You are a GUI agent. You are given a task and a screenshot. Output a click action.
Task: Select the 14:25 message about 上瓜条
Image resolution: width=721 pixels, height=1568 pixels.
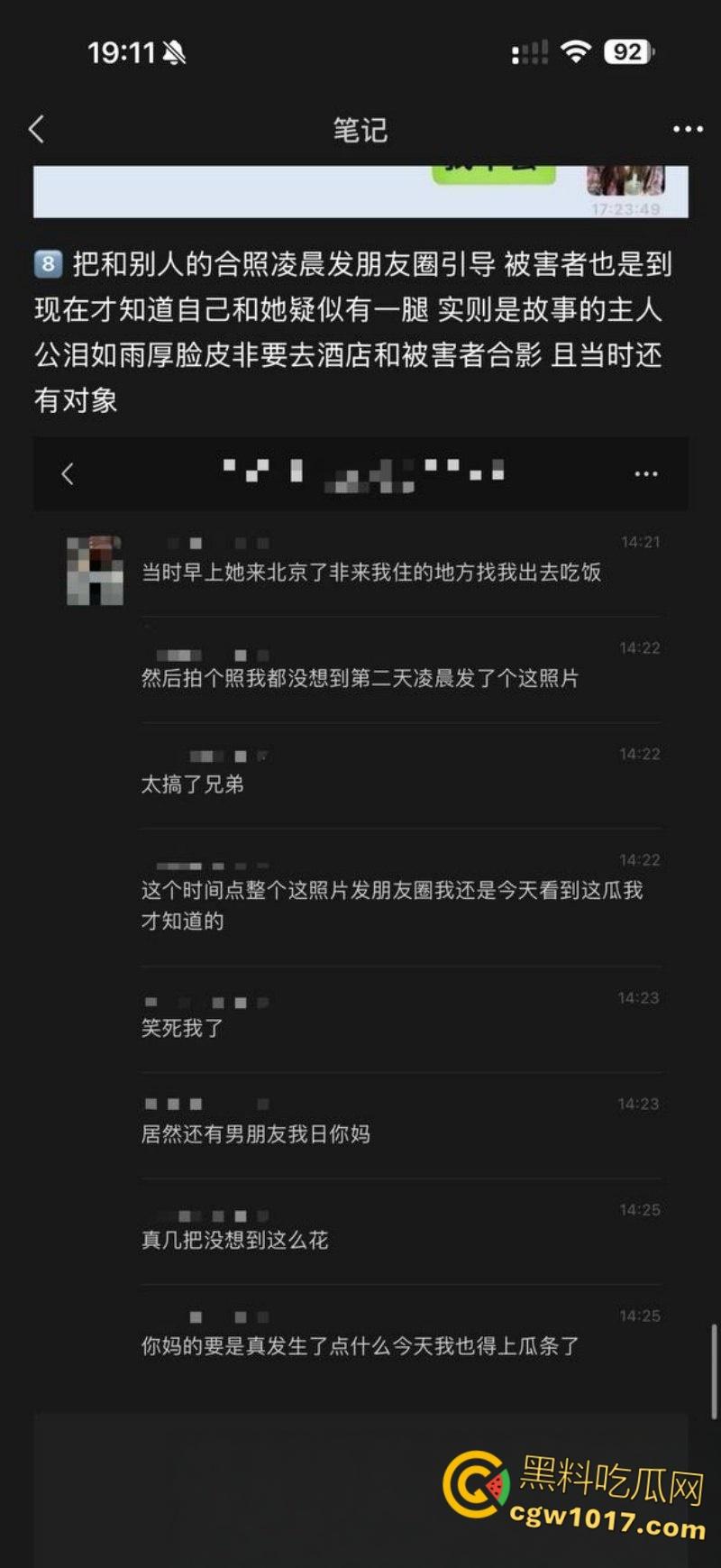(360, 1344)
